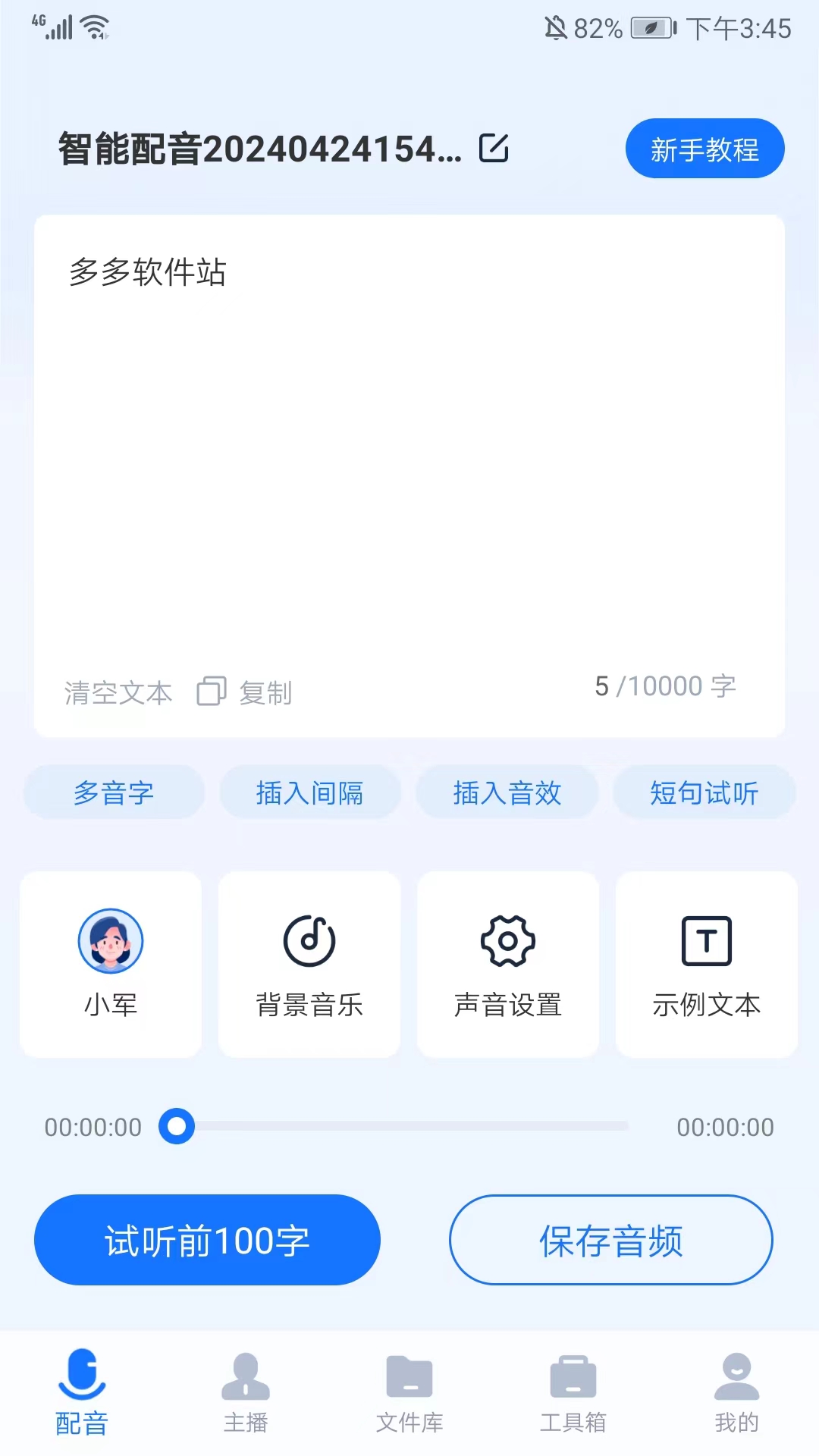Open the 多音字 polyphone option

[x=114, y=793]
